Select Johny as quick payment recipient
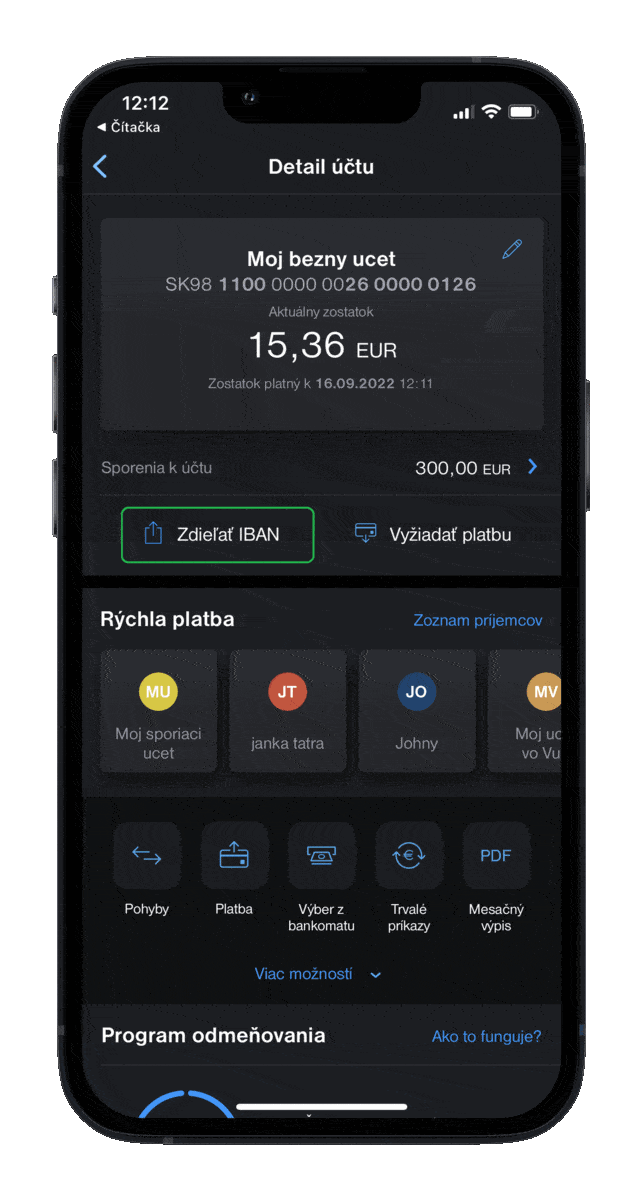The height and width of the screenshot is (1200, 643). 417,710
